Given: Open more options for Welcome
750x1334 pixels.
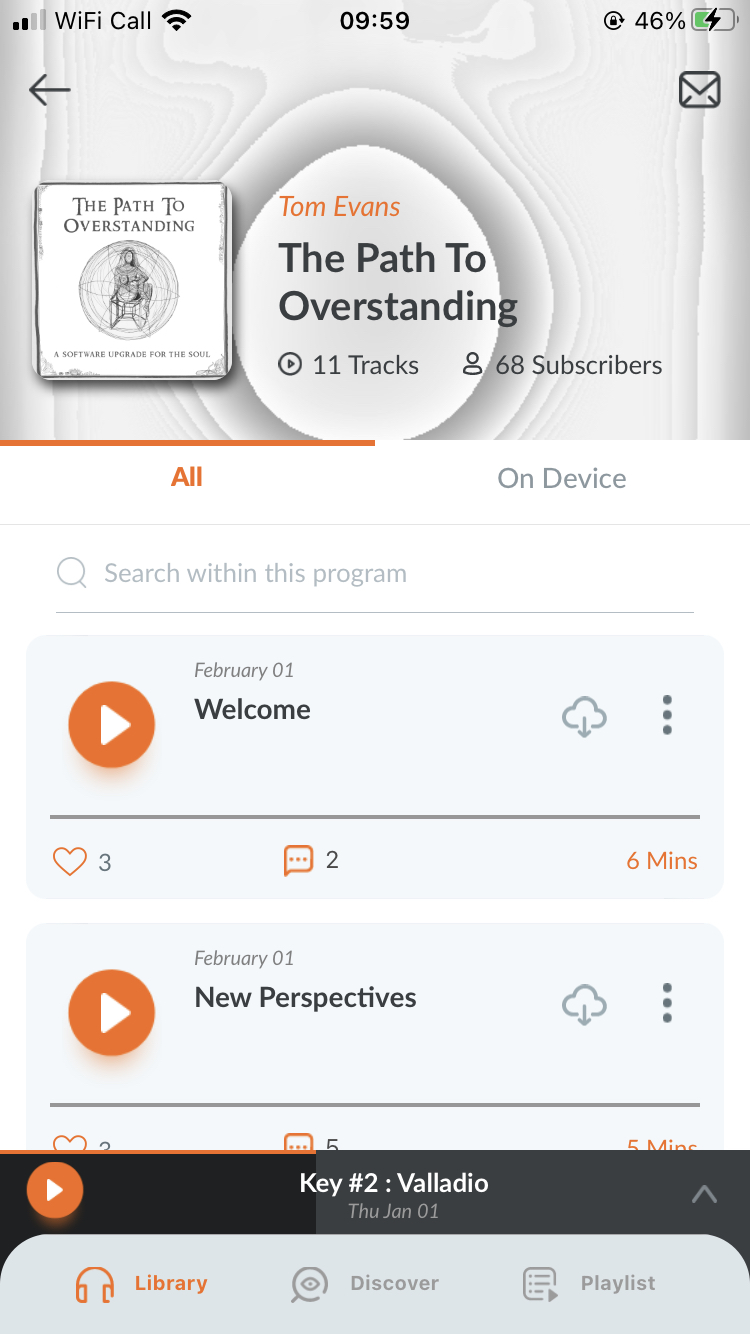Looking at the screenshot, I should (667, 716).
